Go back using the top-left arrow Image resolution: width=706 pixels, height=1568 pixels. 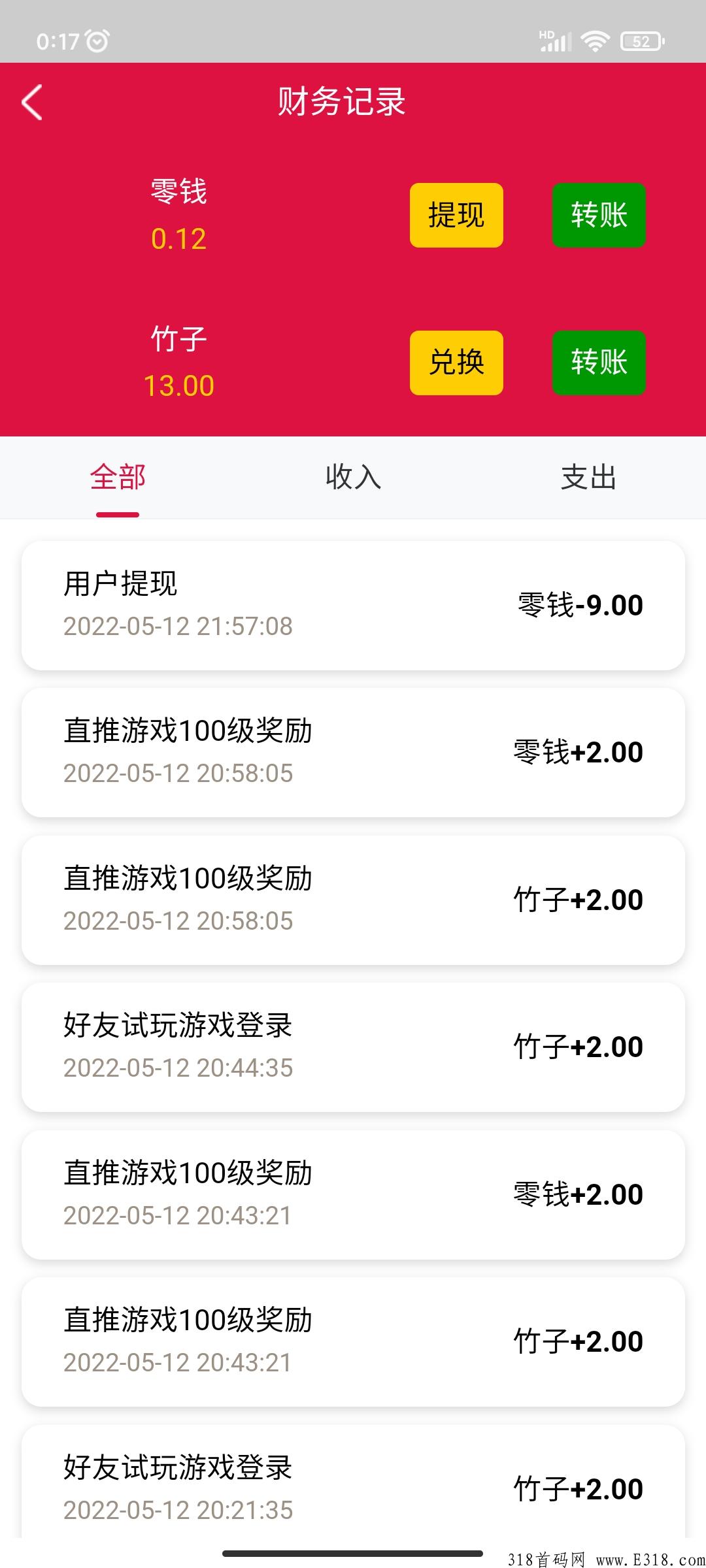[x=32, y=103]
